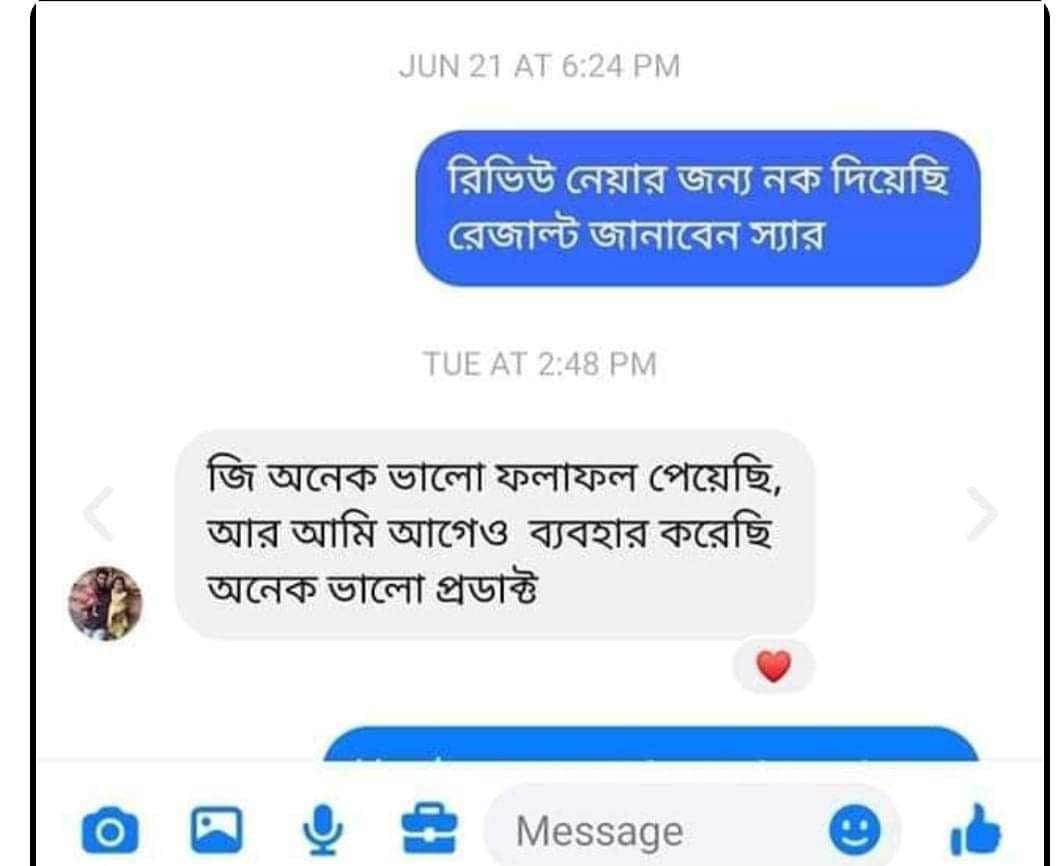This screenshot has height=866, width=1059.
Task: Open the sender's profile picture
Action: [x=105, y=603]
